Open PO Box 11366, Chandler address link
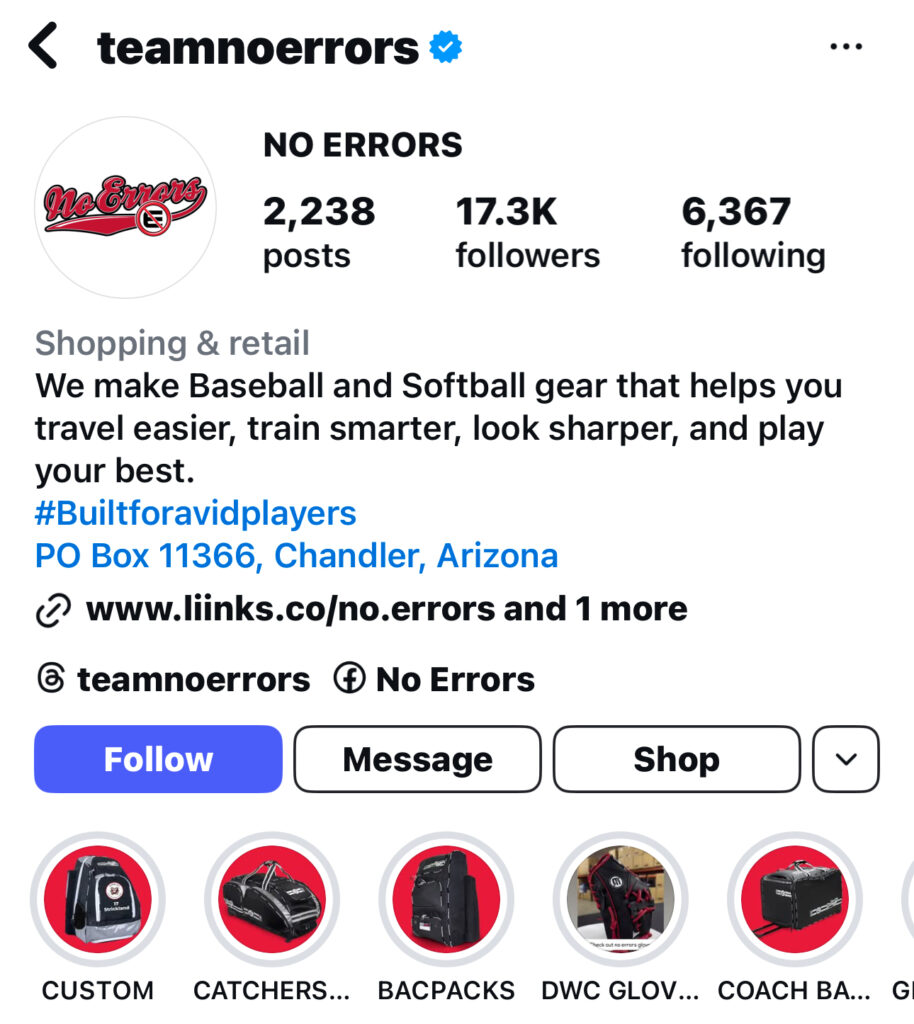This screenshot has width=914, height=1024. (x=296, y=555)
